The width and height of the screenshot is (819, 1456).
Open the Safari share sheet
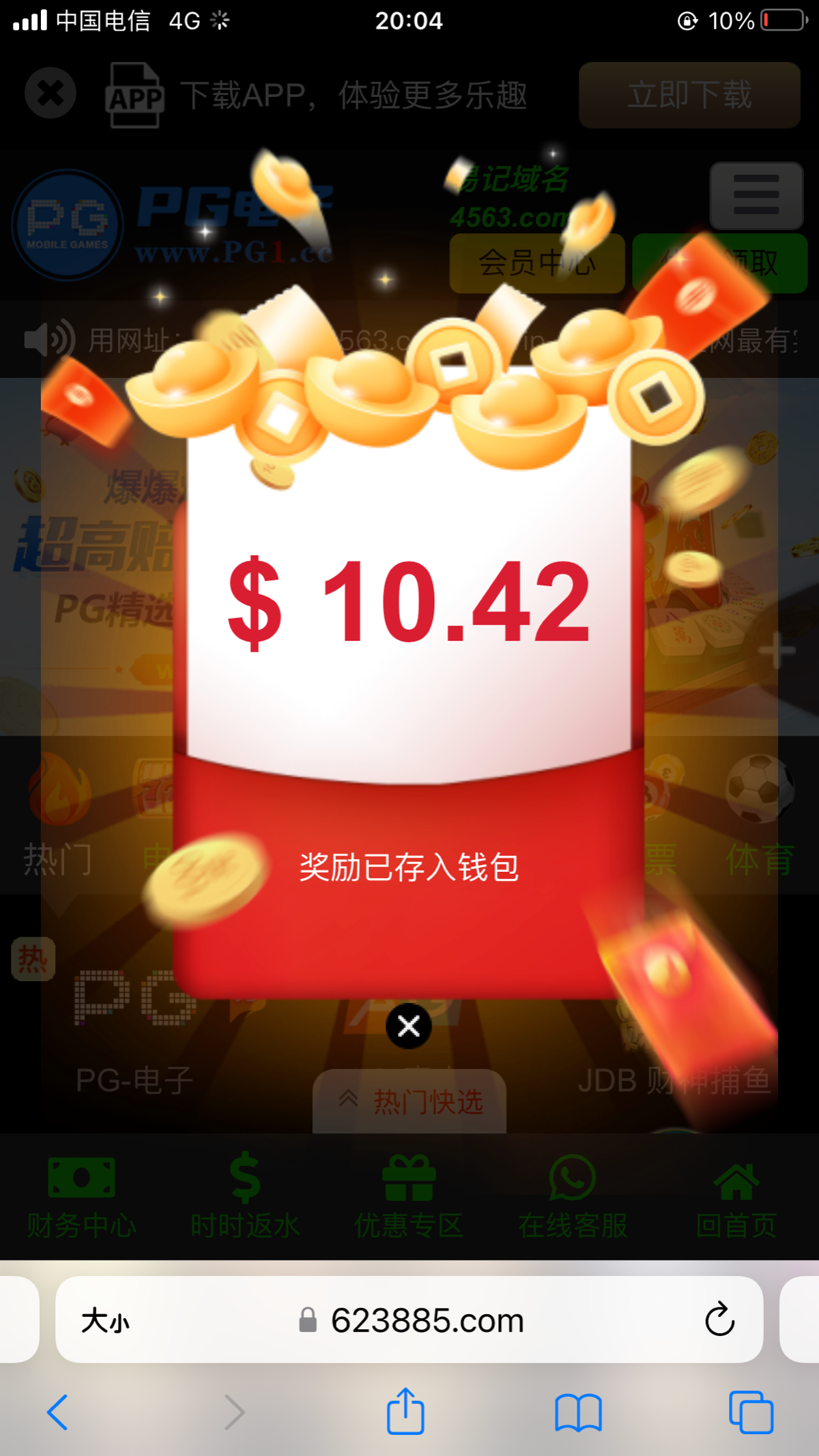(405, 1412)
